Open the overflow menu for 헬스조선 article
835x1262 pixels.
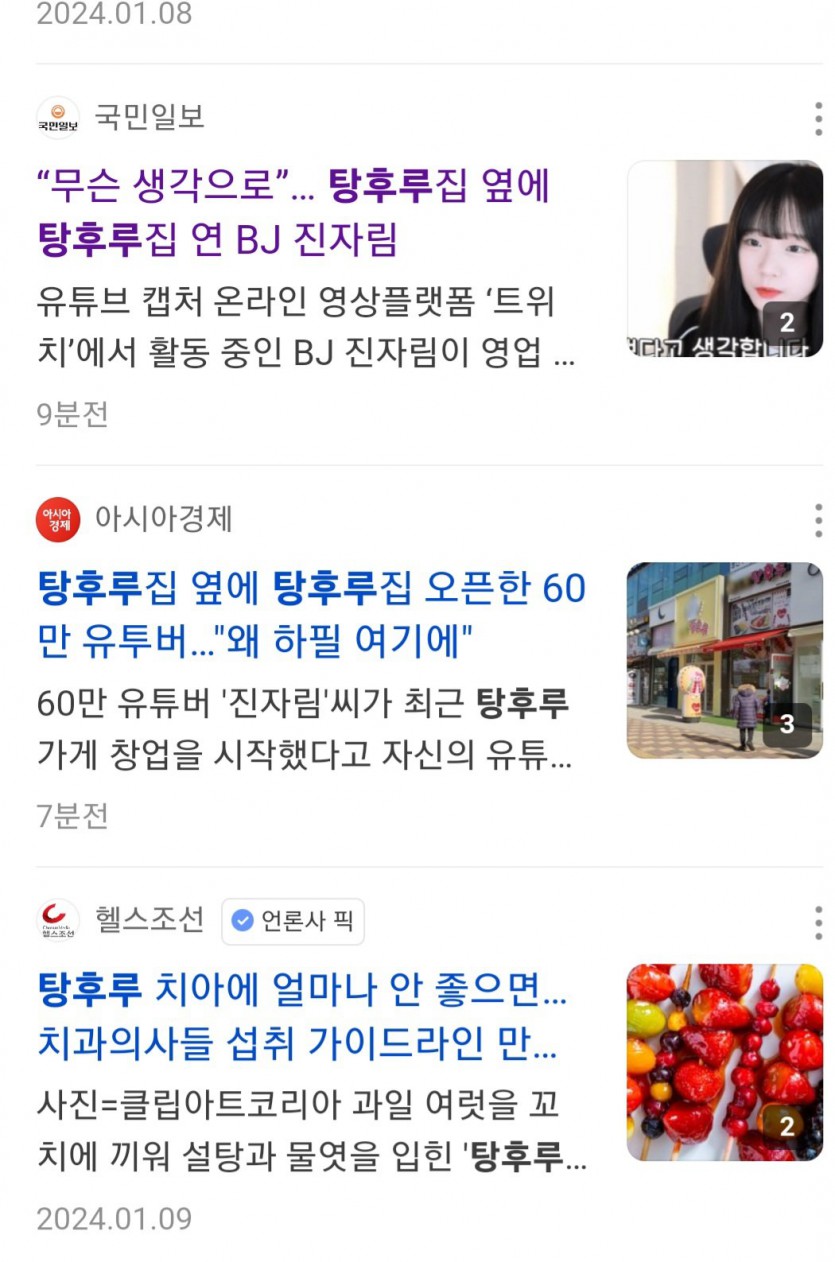pos(818,923)
